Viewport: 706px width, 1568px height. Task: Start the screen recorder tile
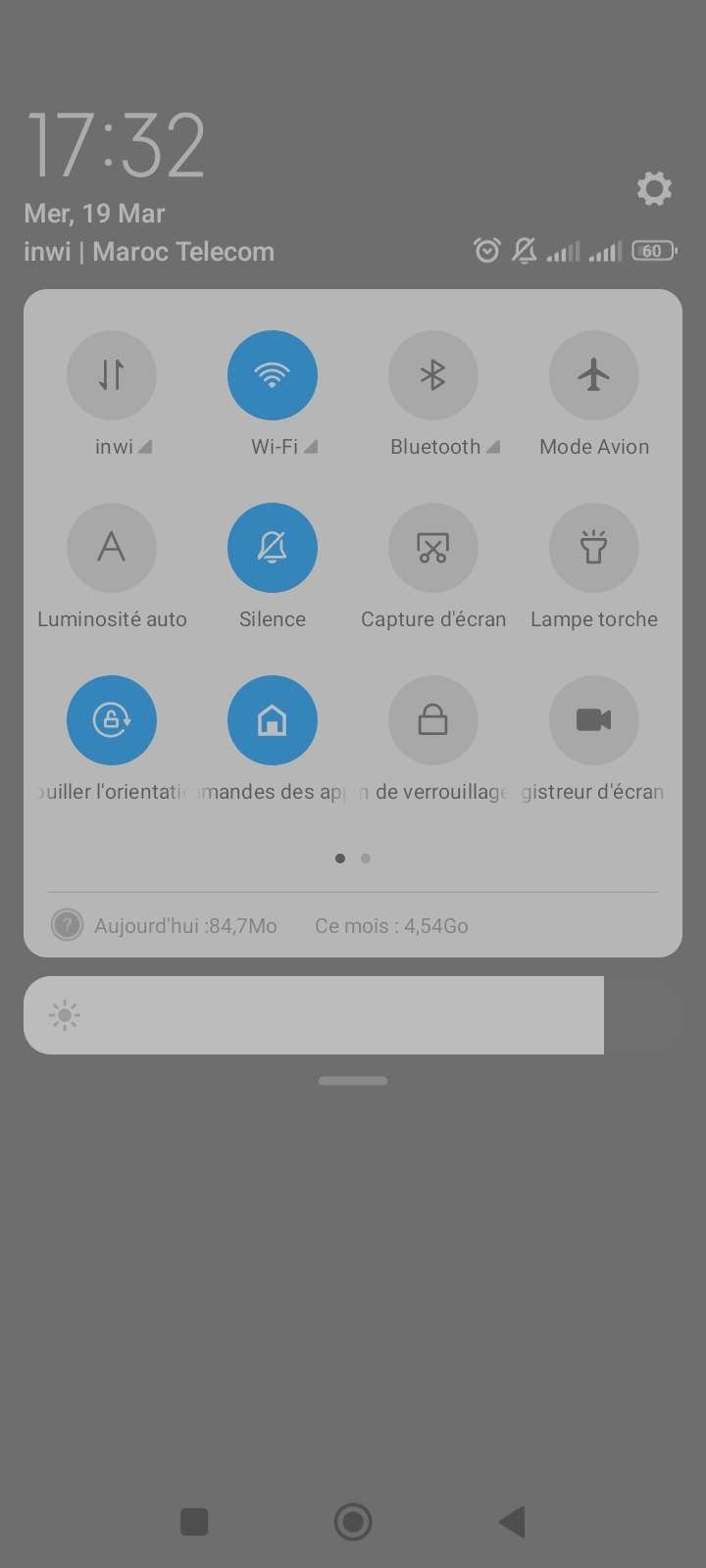594,720
